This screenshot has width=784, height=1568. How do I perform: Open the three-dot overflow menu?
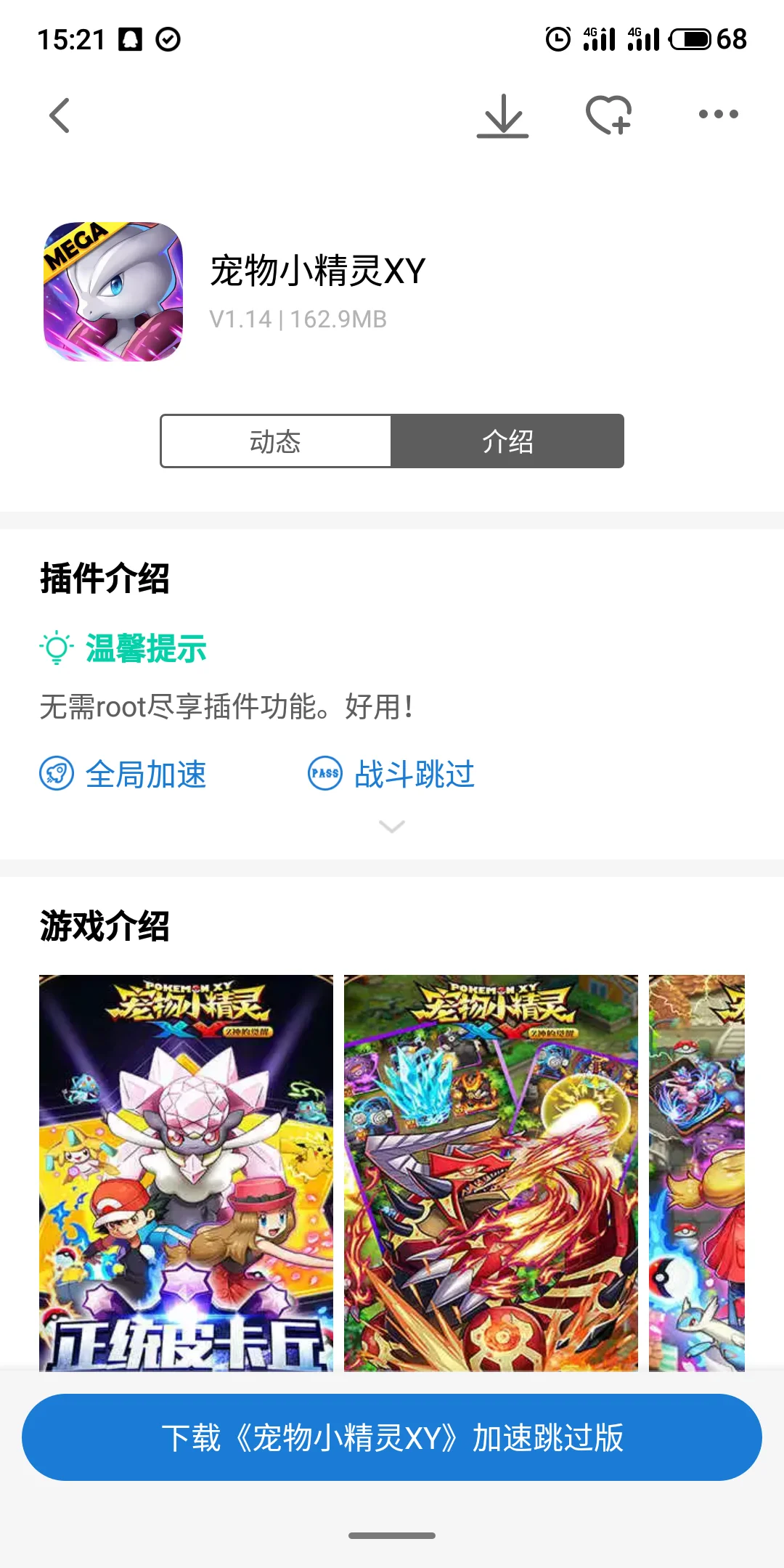click(x=718, y=114)
